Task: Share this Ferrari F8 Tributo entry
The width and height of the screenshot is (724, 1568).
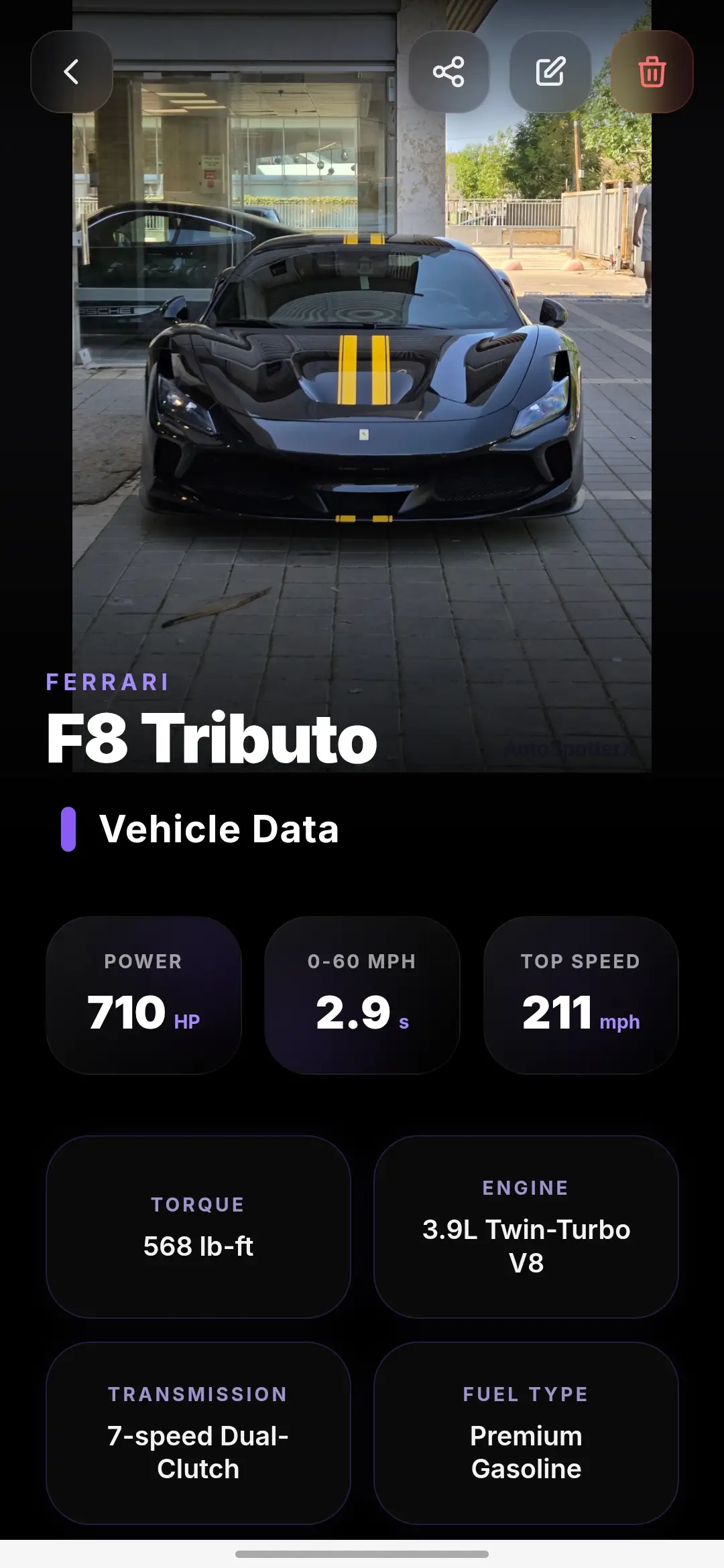Action: pyautogui.click(x=448, y=72)
